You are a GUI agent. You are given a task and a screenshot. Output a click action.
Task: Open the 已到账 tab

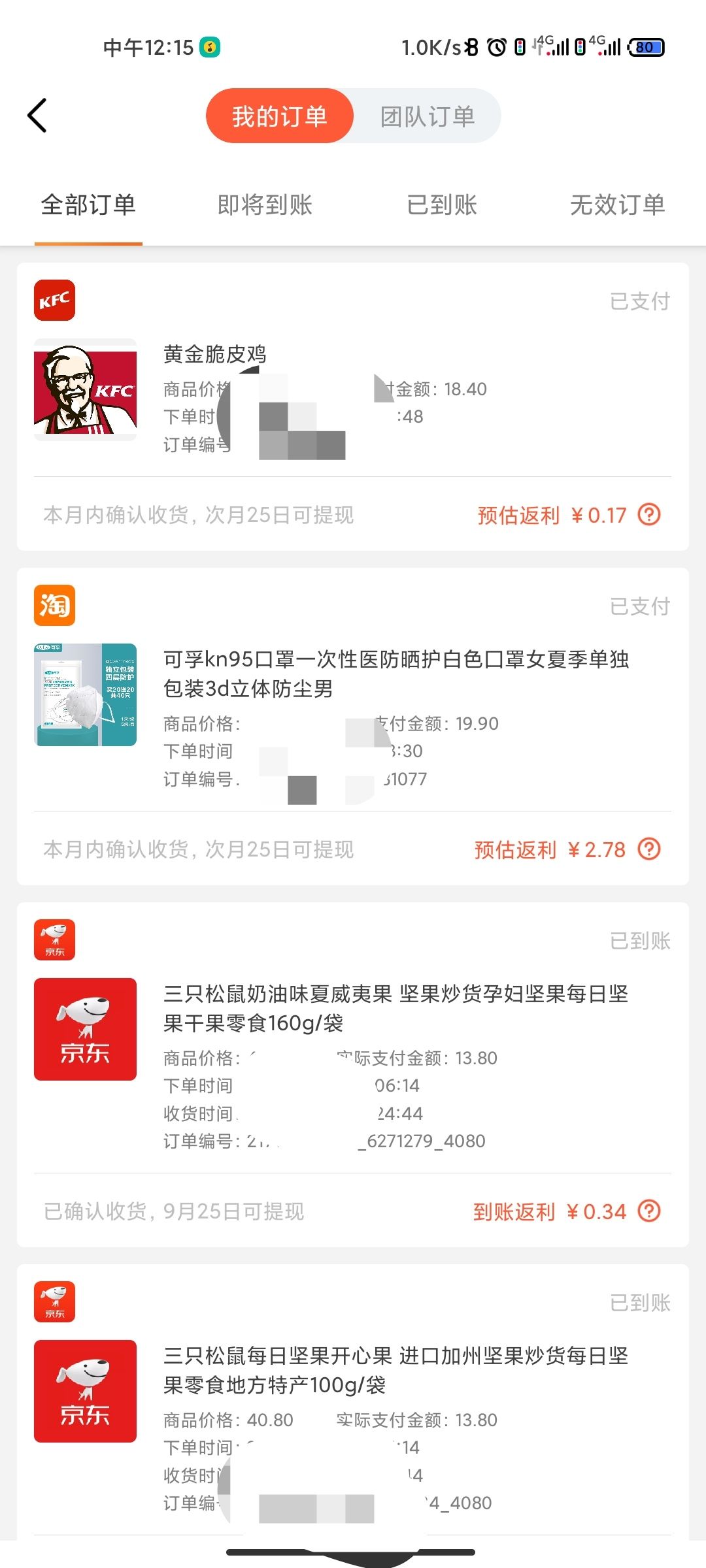pos(442,205)
